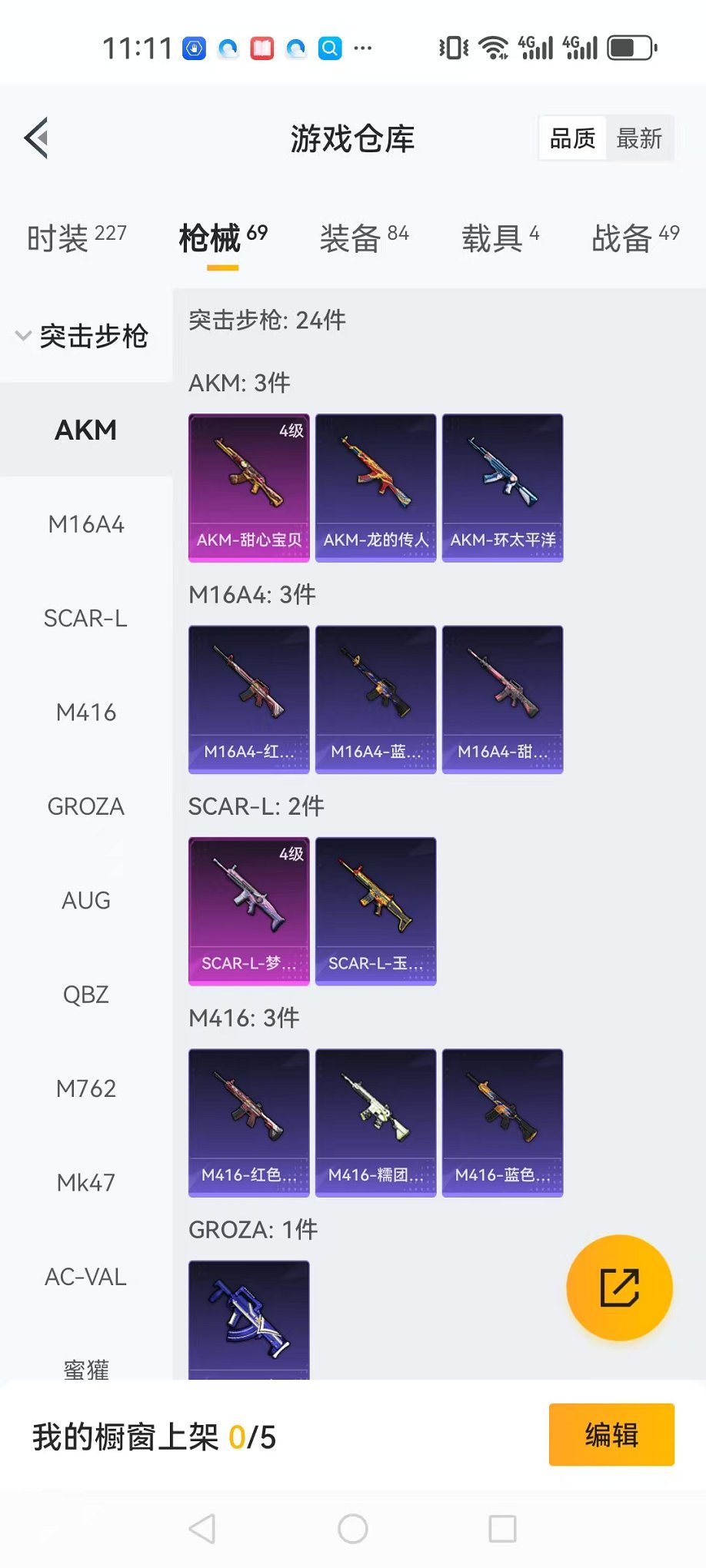Collapse the 突击步枪 category
The height and width of the screenshot is (1568, 706).
point(83,336)
